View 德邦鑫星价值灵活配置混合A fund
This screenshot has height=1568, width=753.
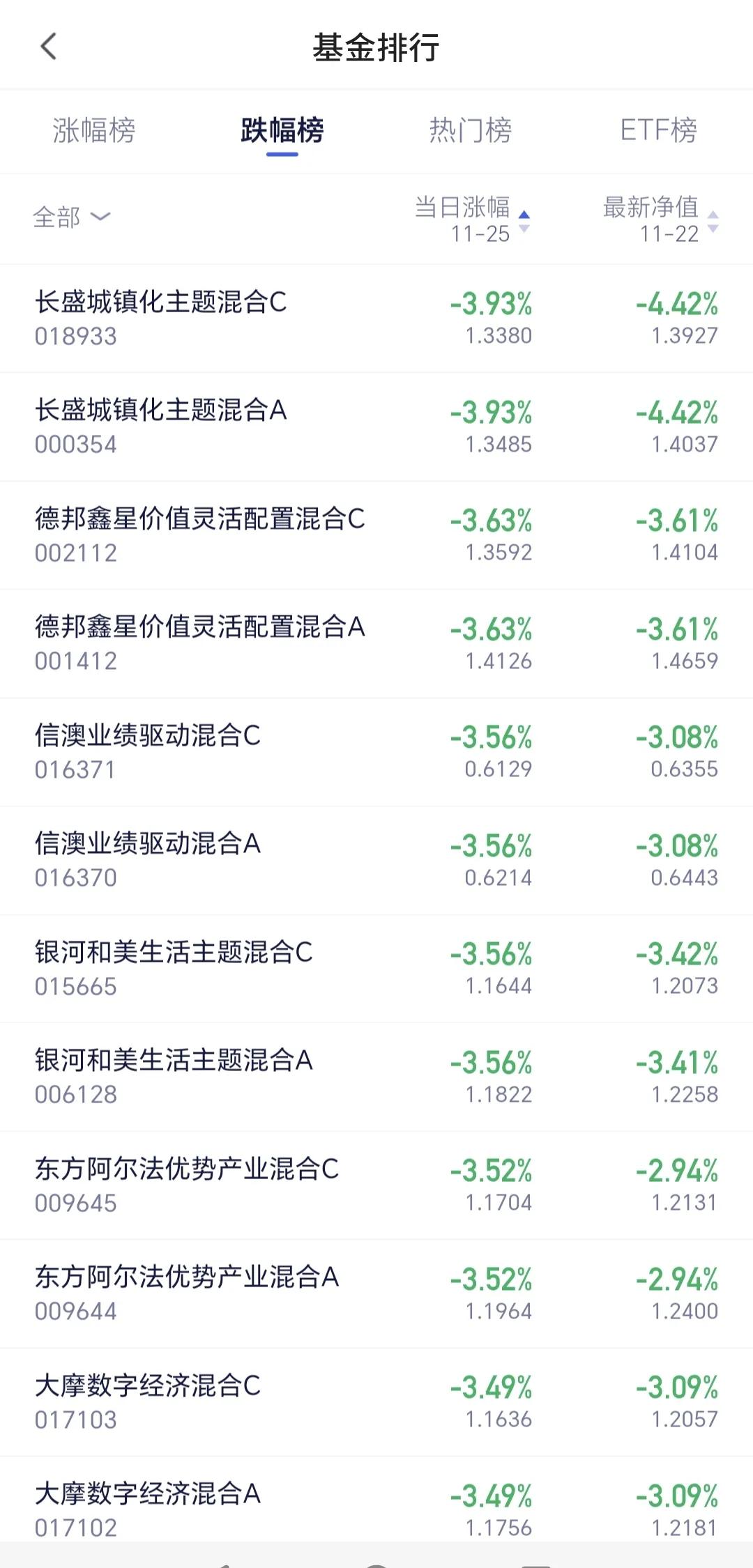coord(376,644)
